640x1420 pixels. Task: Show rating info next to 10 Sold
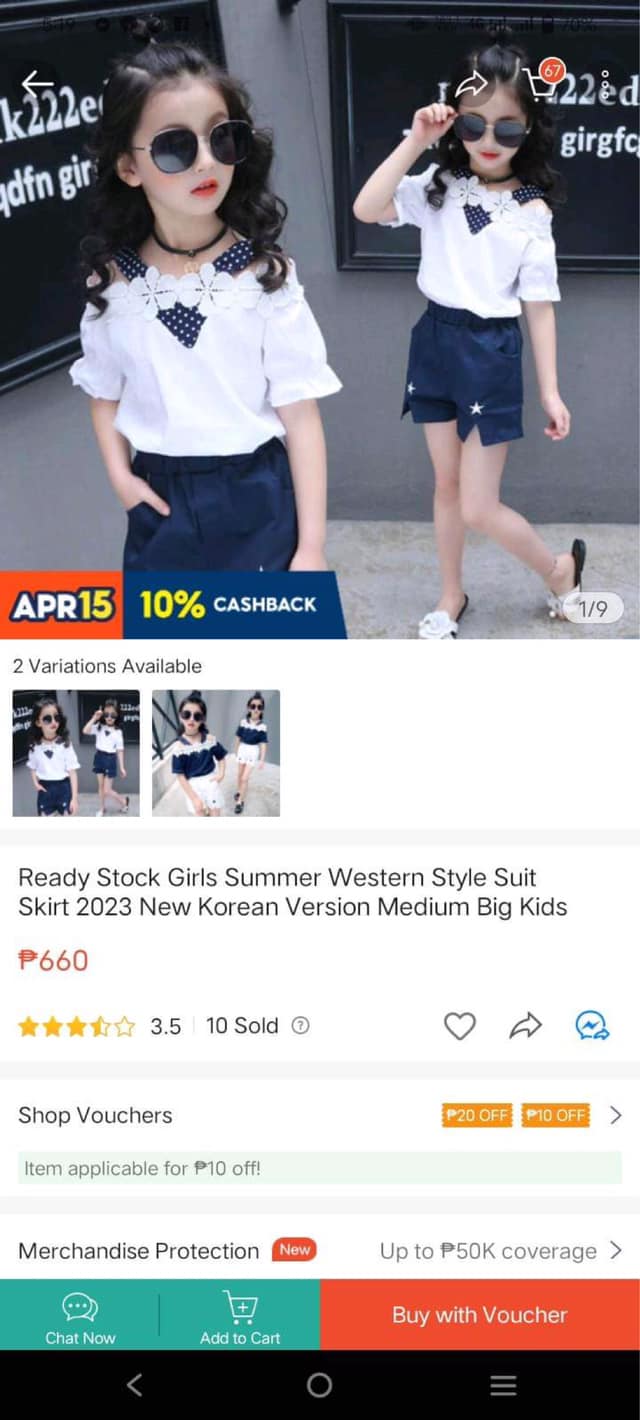pyautogui.click(x=300, y=1026)
